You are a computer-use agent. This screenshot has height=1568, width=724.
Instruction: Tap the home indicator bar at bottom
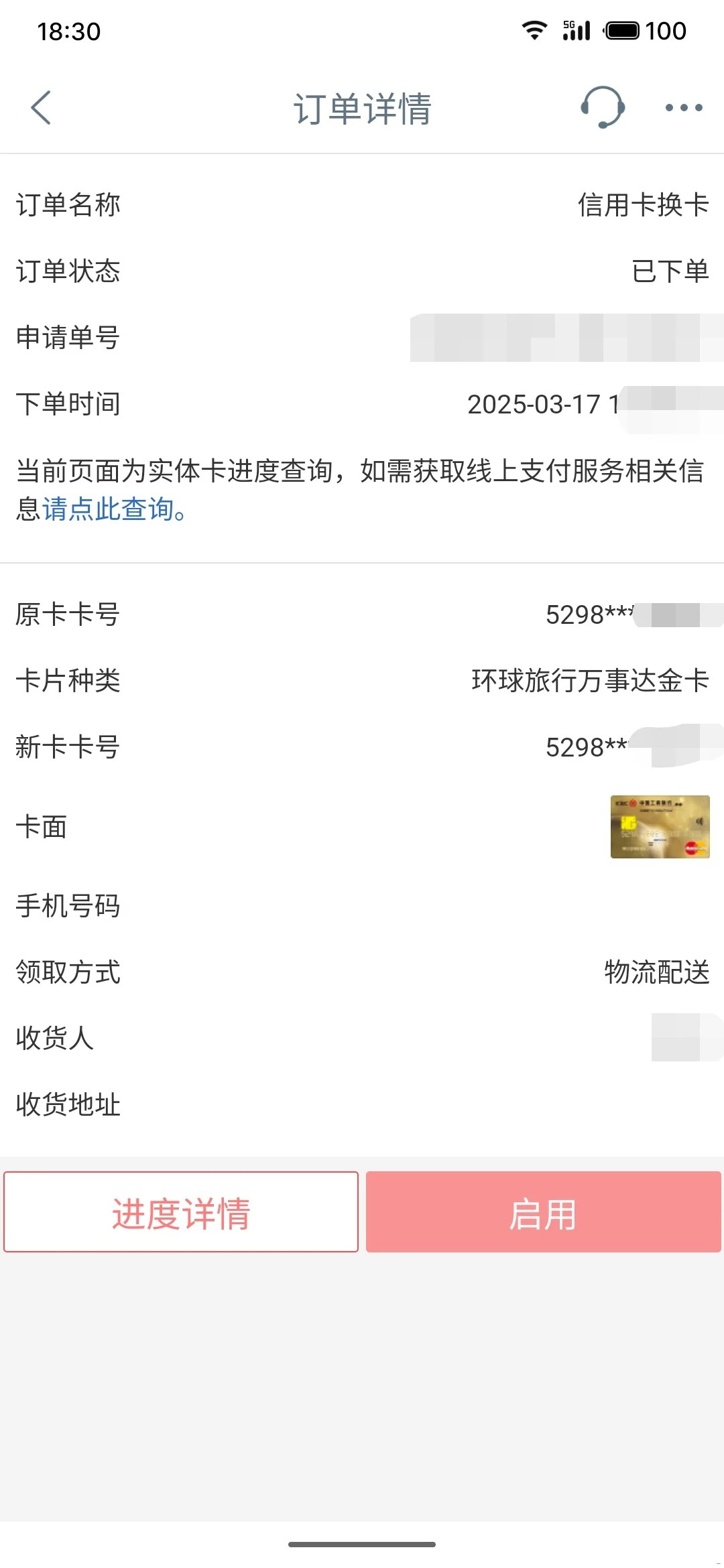(x=362, y=1543)
